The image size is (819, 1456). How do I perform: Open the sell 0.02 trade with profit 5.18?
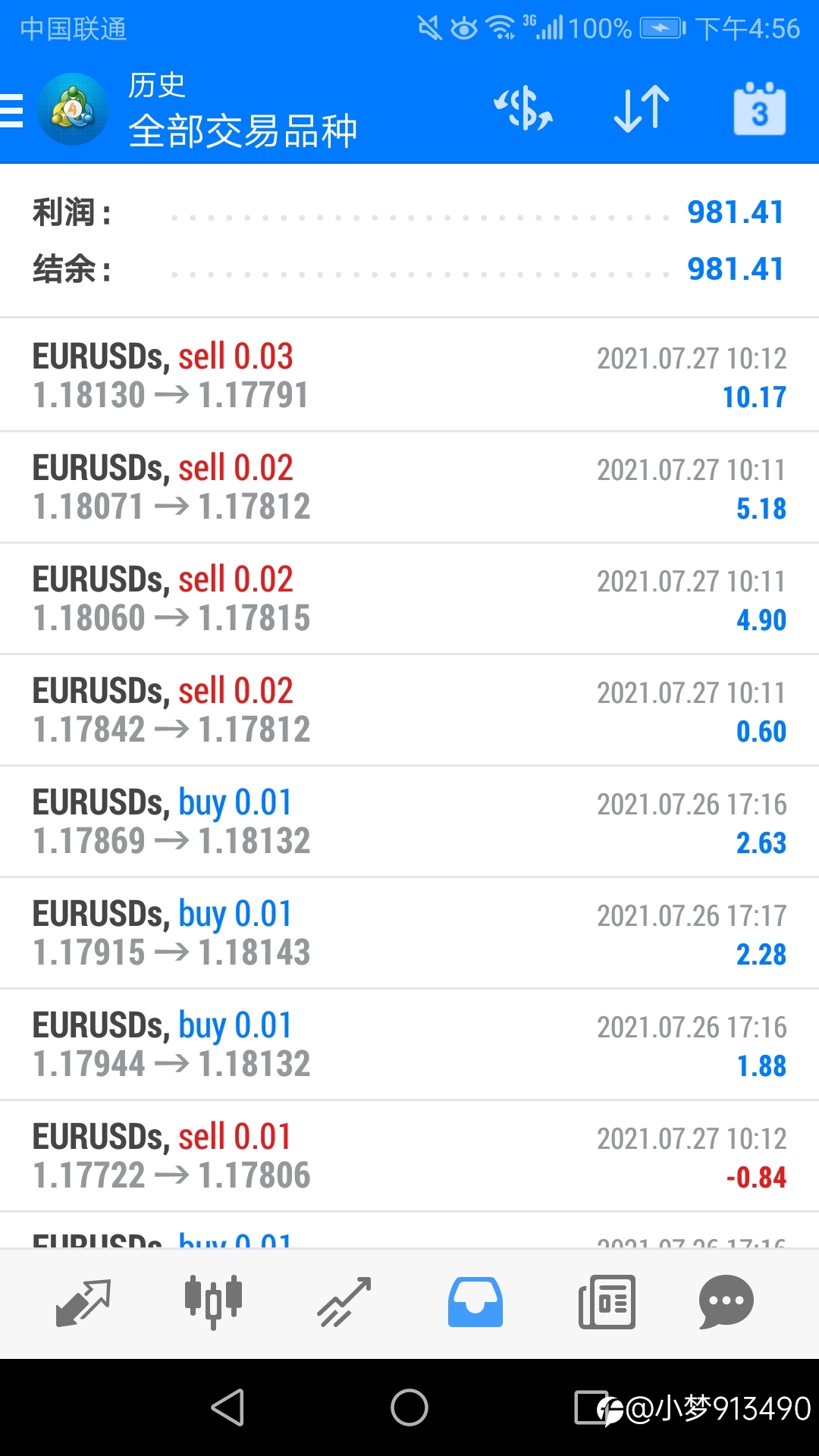click(x=409, y=487)
